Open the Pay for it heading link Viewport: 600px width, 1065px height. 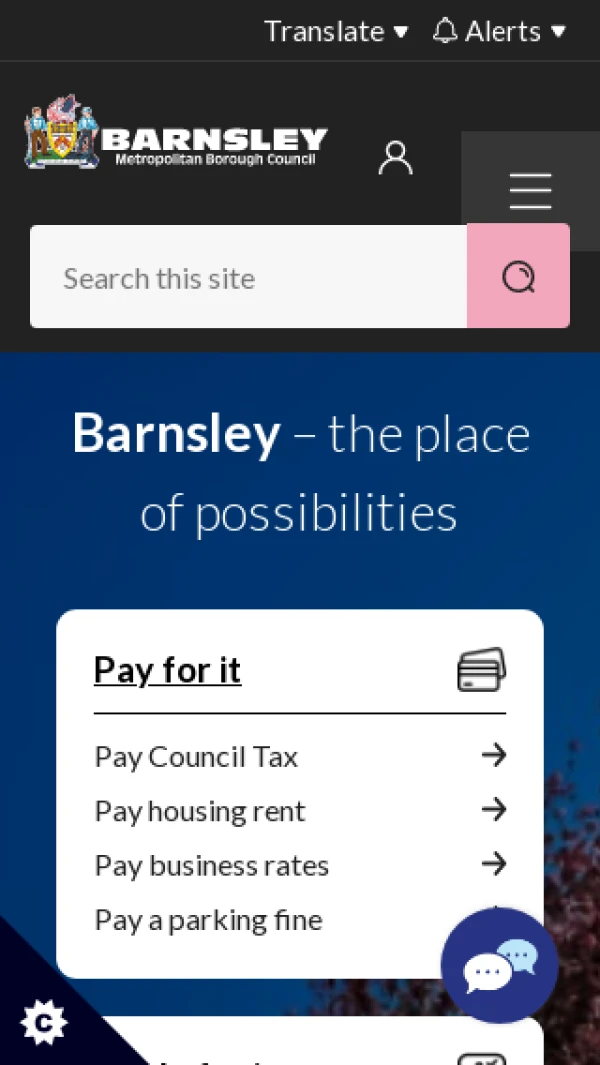click(x=167, y=670)
